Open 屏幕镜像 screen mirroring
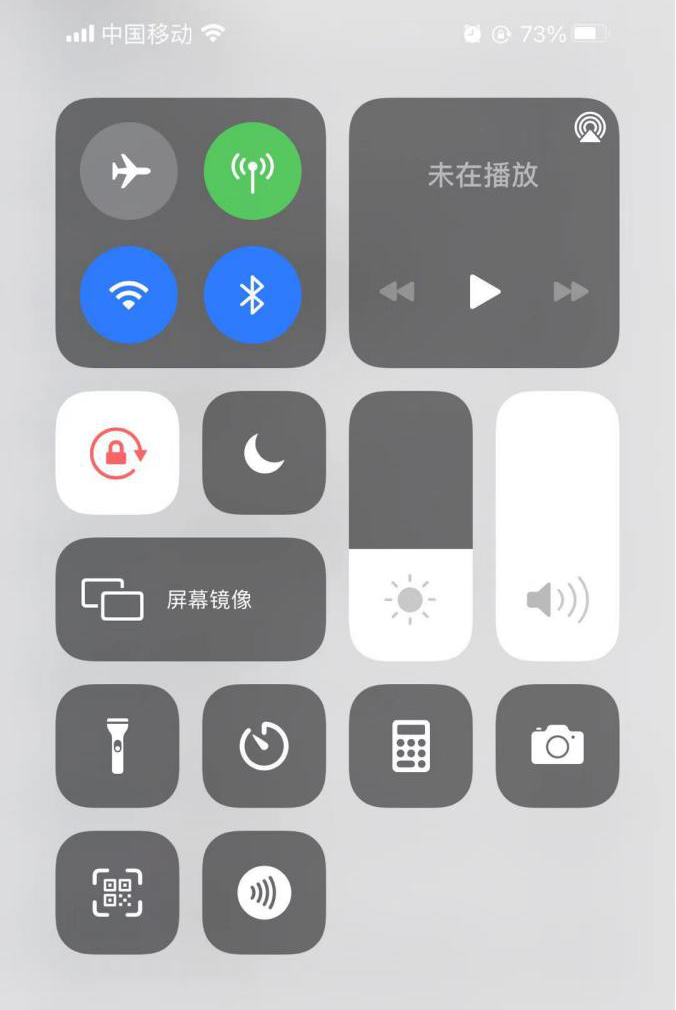 point(190,599)
